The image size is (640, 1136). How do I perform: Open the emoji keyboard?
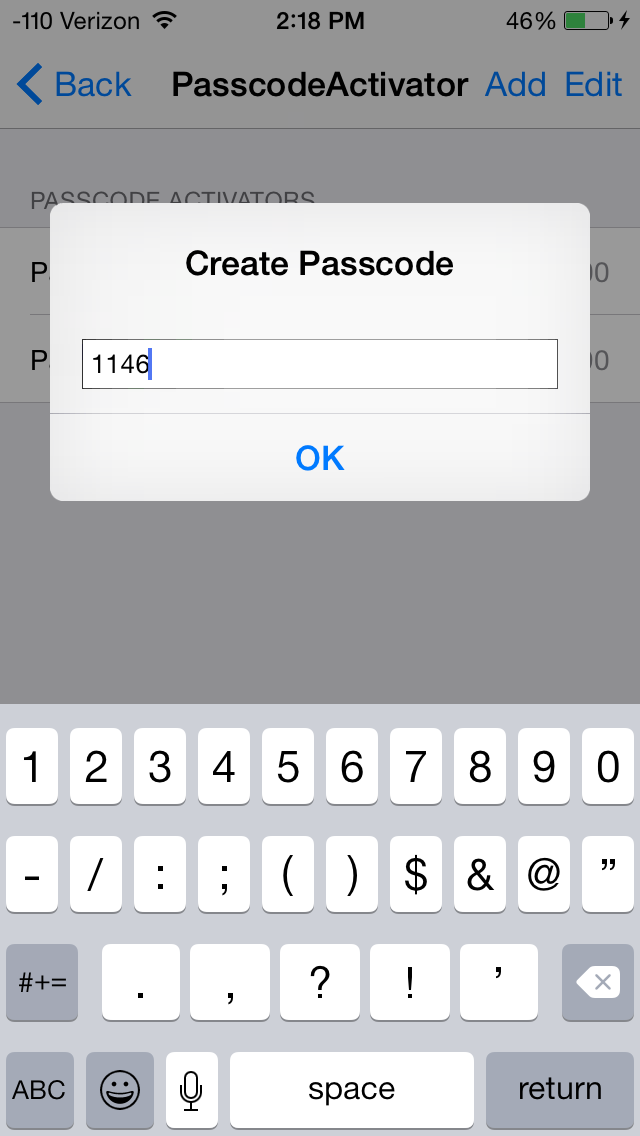click(x=120, y=1089)
